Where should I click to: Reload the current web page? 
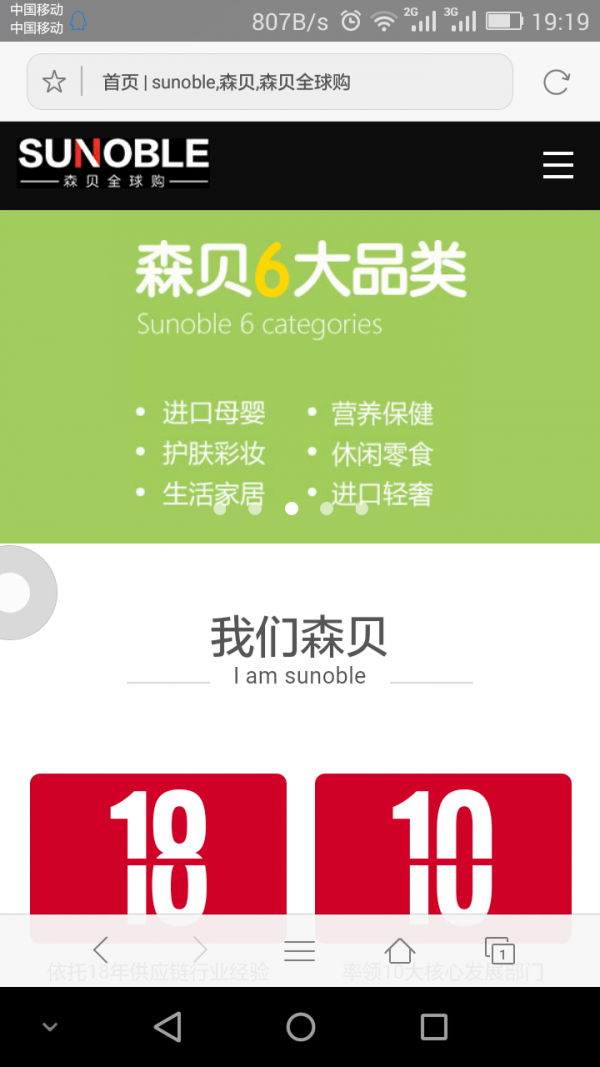point(556,82)
